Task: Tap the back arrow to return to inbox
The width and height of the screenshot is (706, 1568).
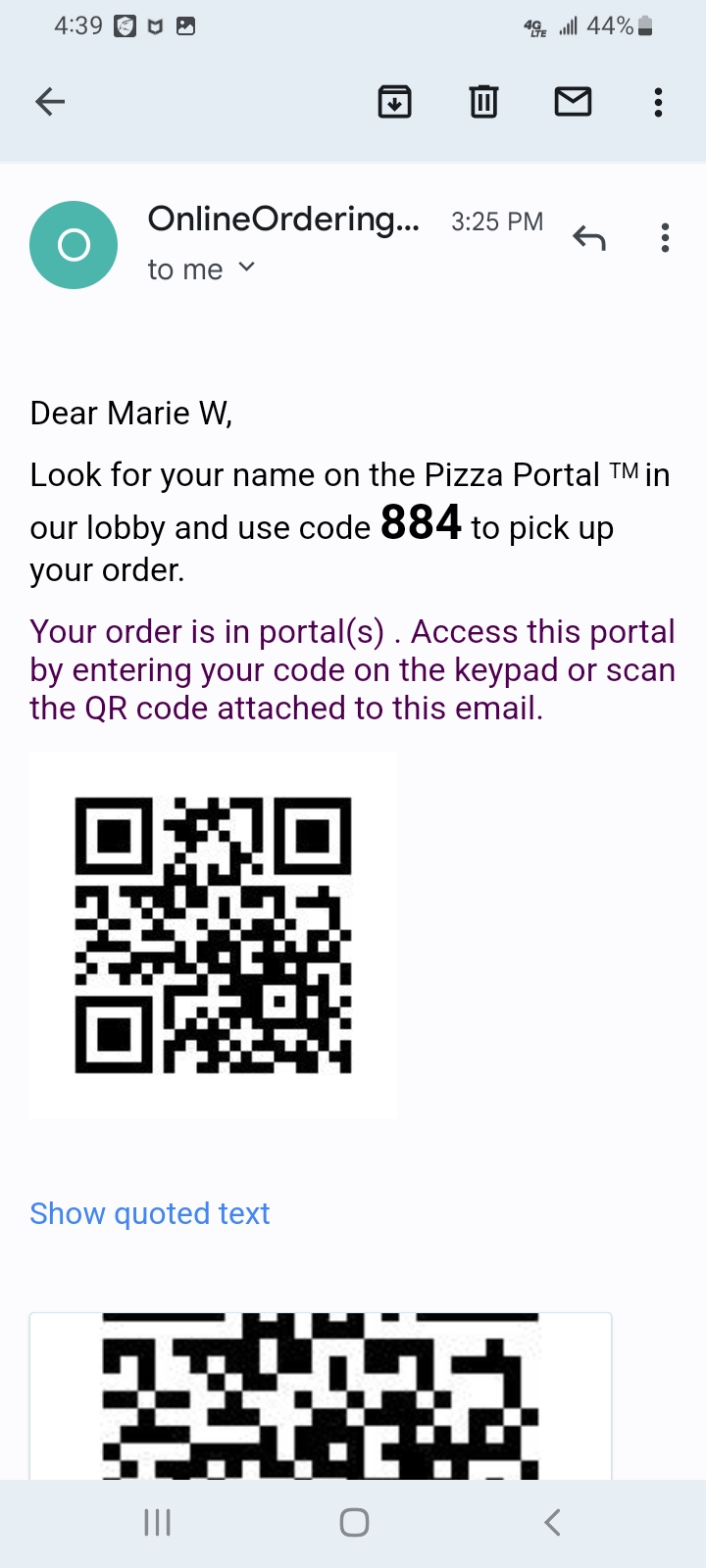Action: (x=49, y=101)
